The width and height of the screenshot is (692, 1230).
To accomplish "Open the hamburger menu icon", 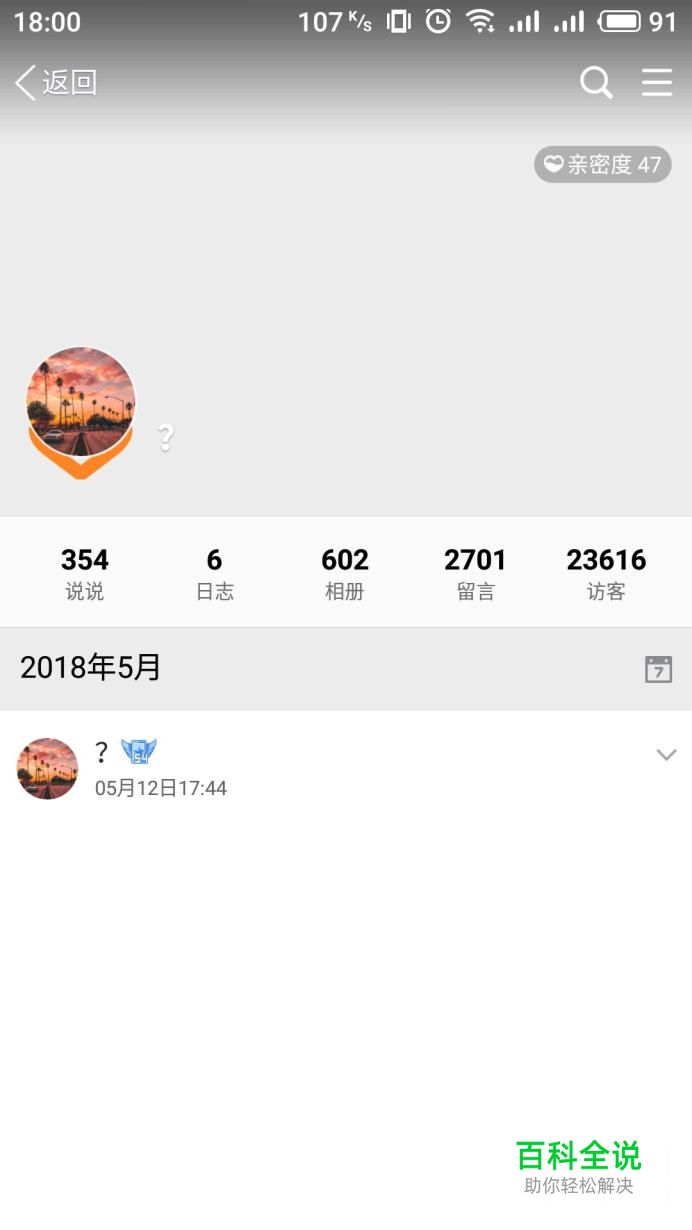I will pos(657,82).
